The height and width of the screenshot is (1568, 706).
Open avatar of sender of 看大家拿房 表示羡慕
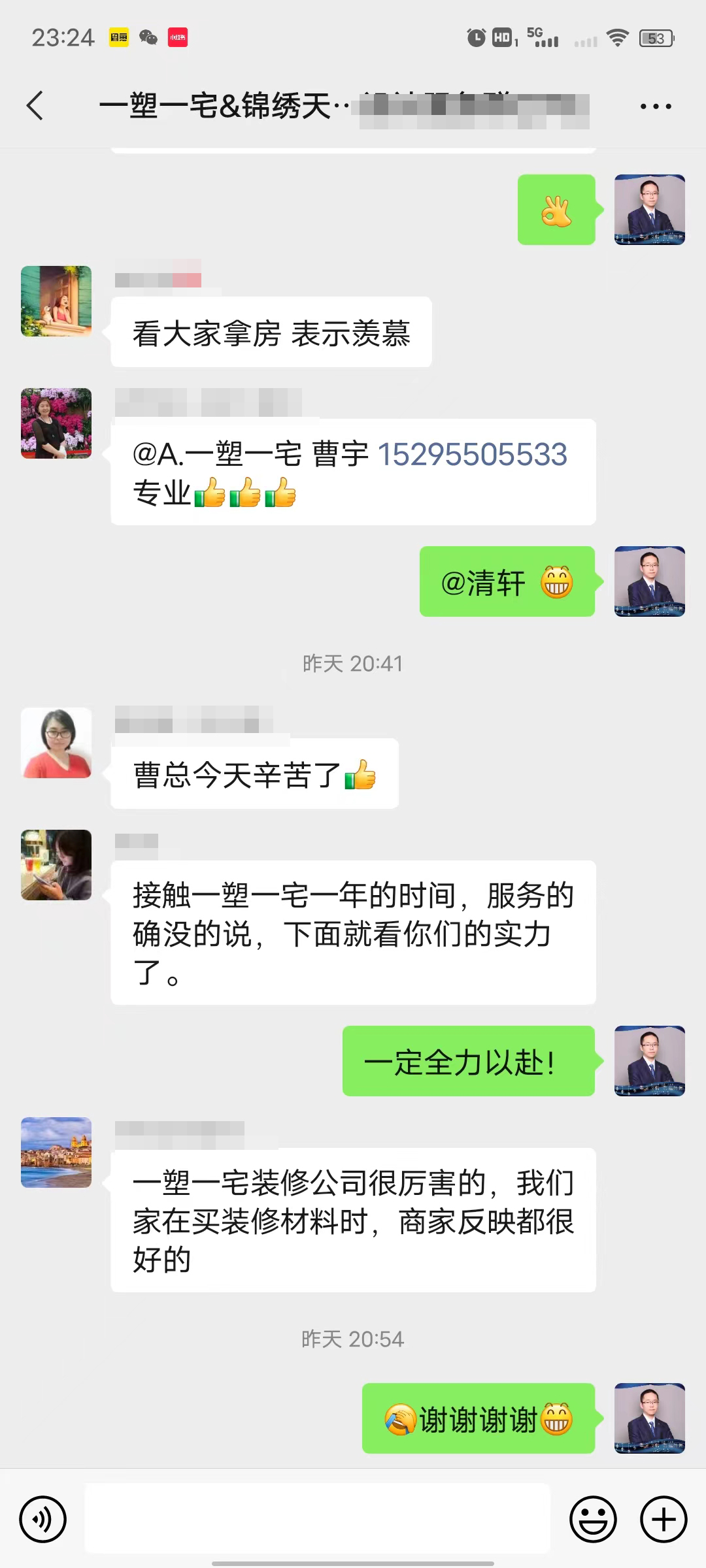[56, 301]
